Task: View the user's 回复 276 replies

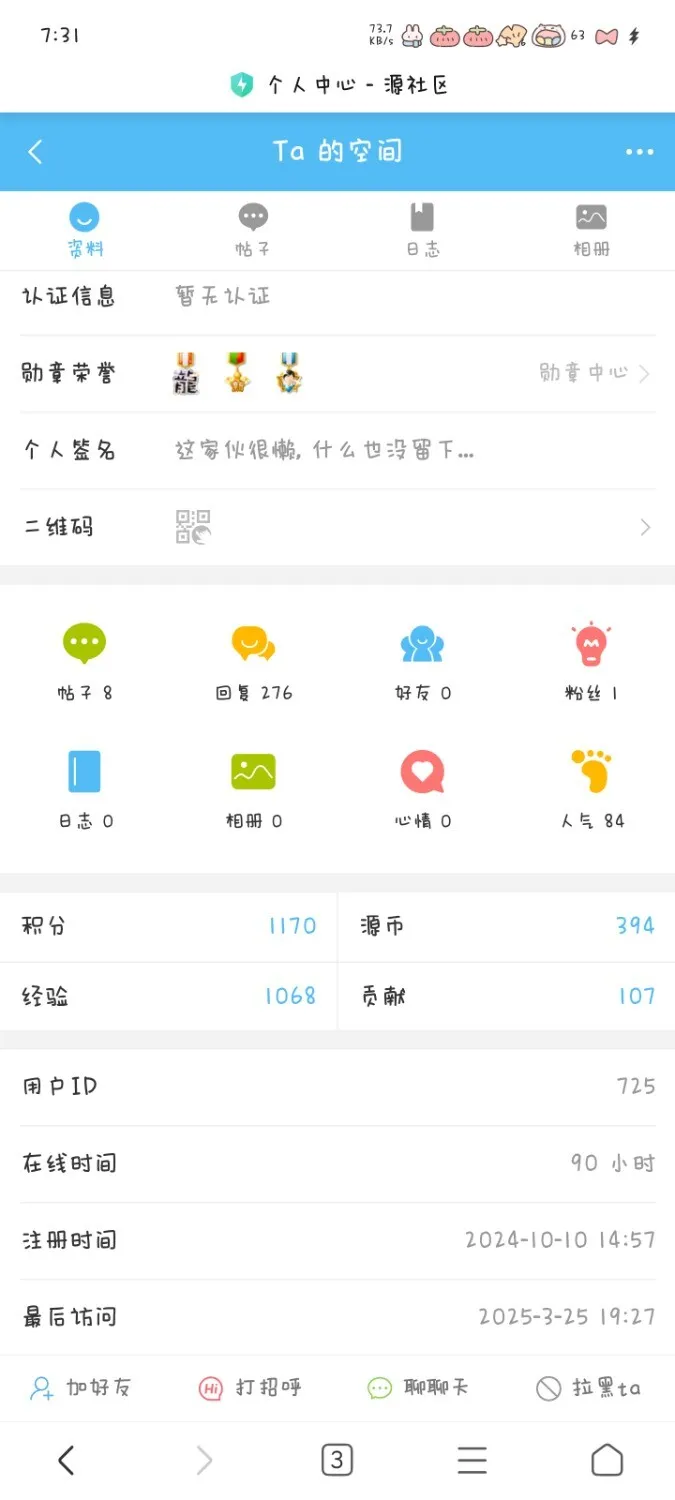Action: [253, 660]
